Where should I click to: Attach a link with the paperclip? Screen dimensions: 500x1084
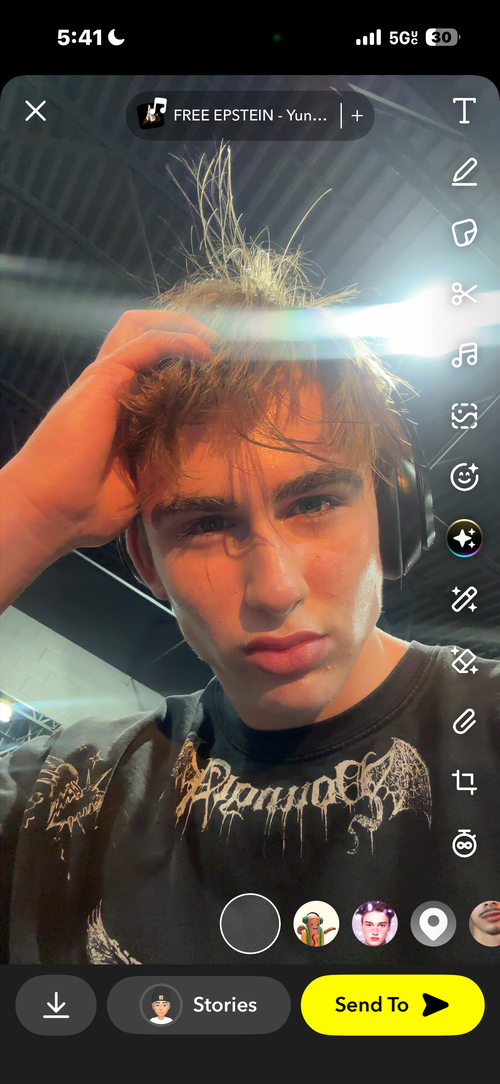pyautogui.click(x=464, y=721)
